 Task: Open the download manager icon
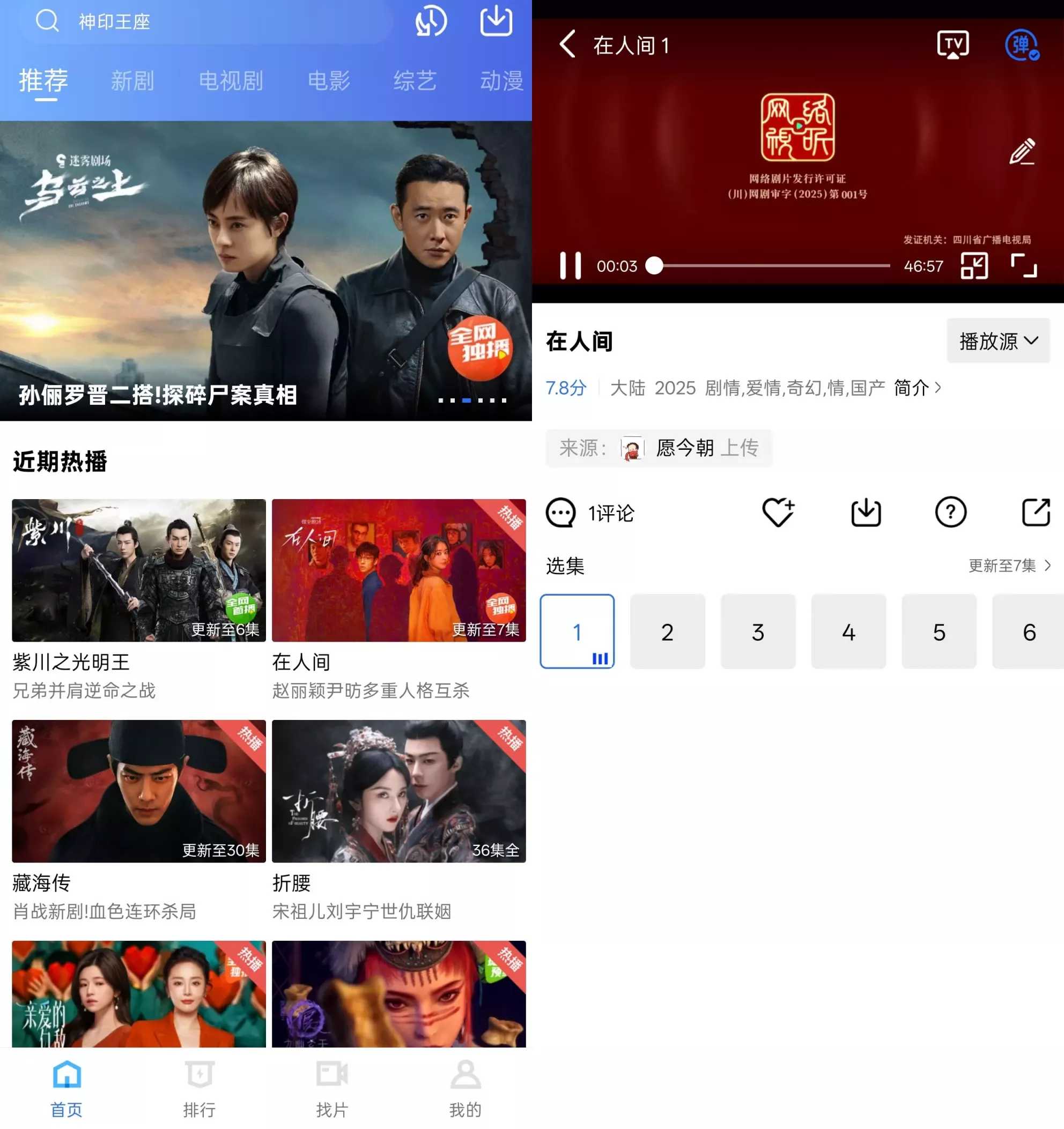(x=495, y=22)
